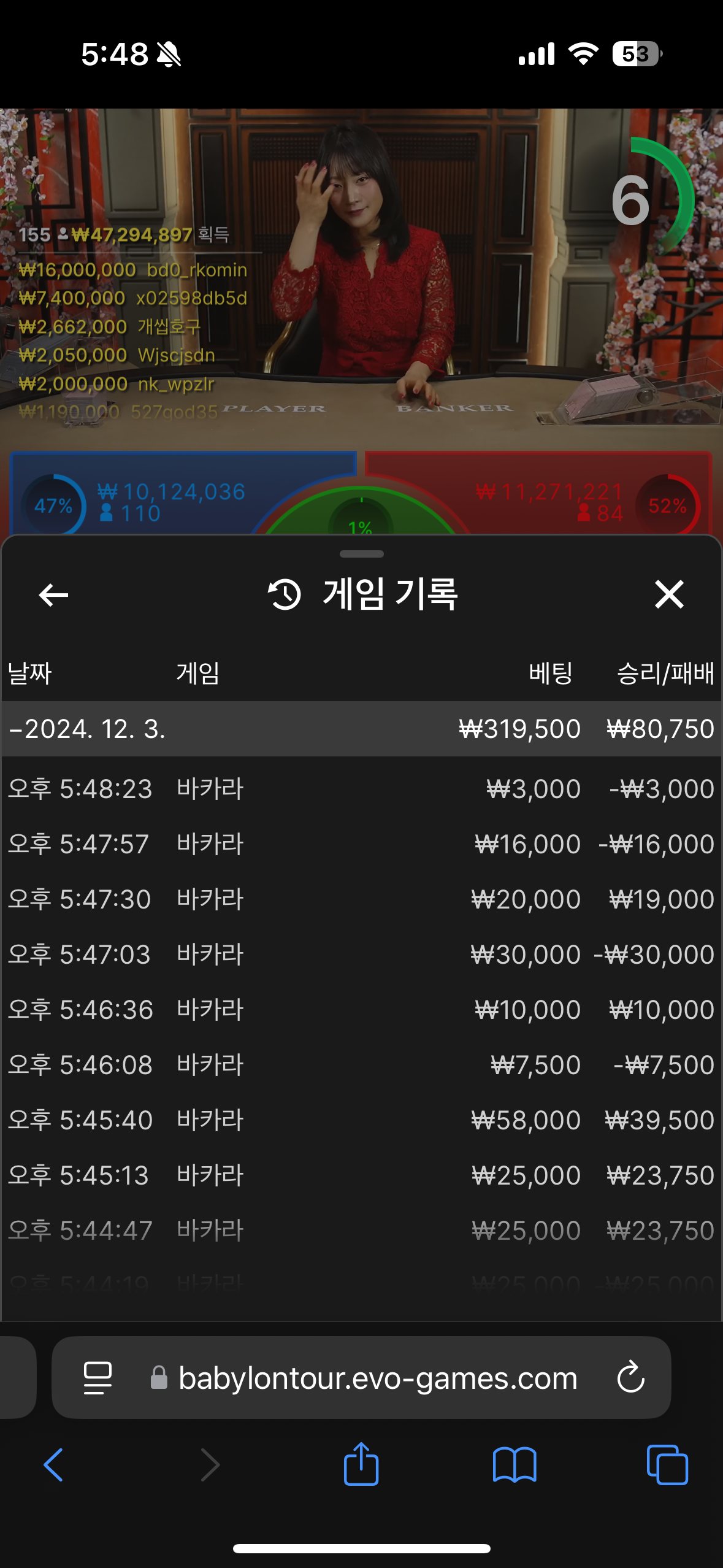Show all open Safari tabs
Screen dimensions: 723x1568
[x=667, y=1465]
